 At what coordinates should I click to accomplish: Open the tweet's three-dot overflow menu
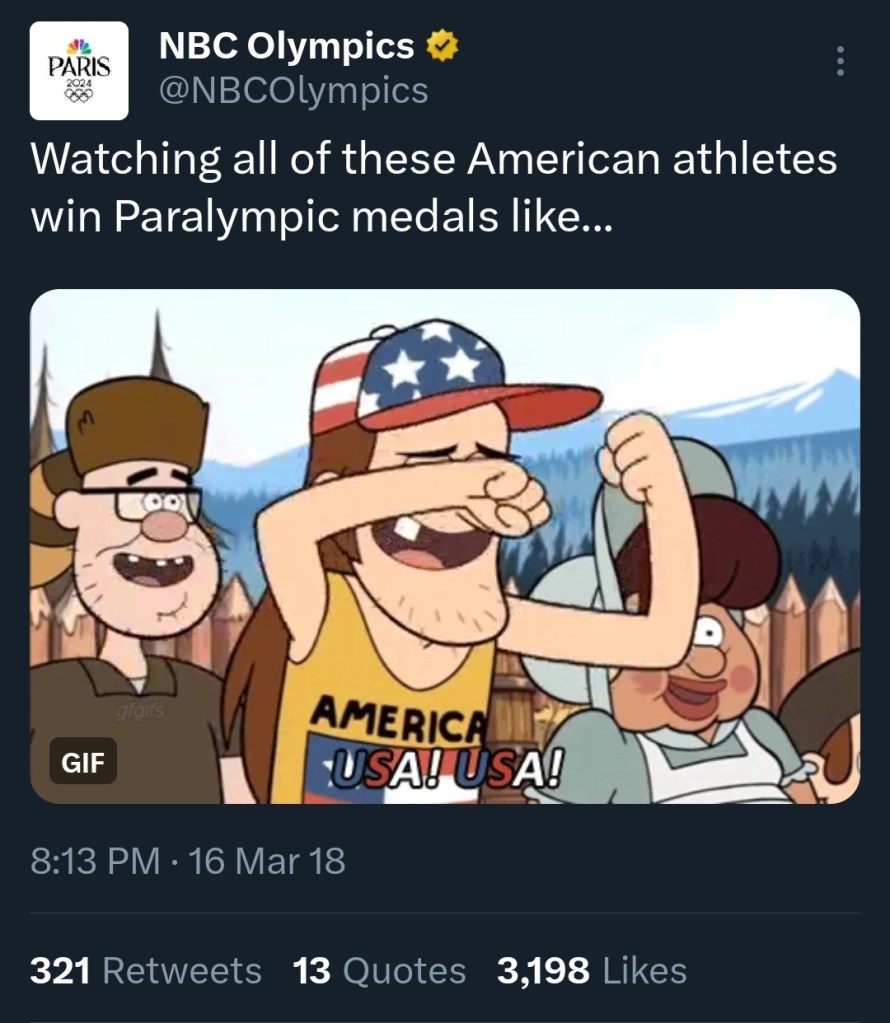[840, 62]
